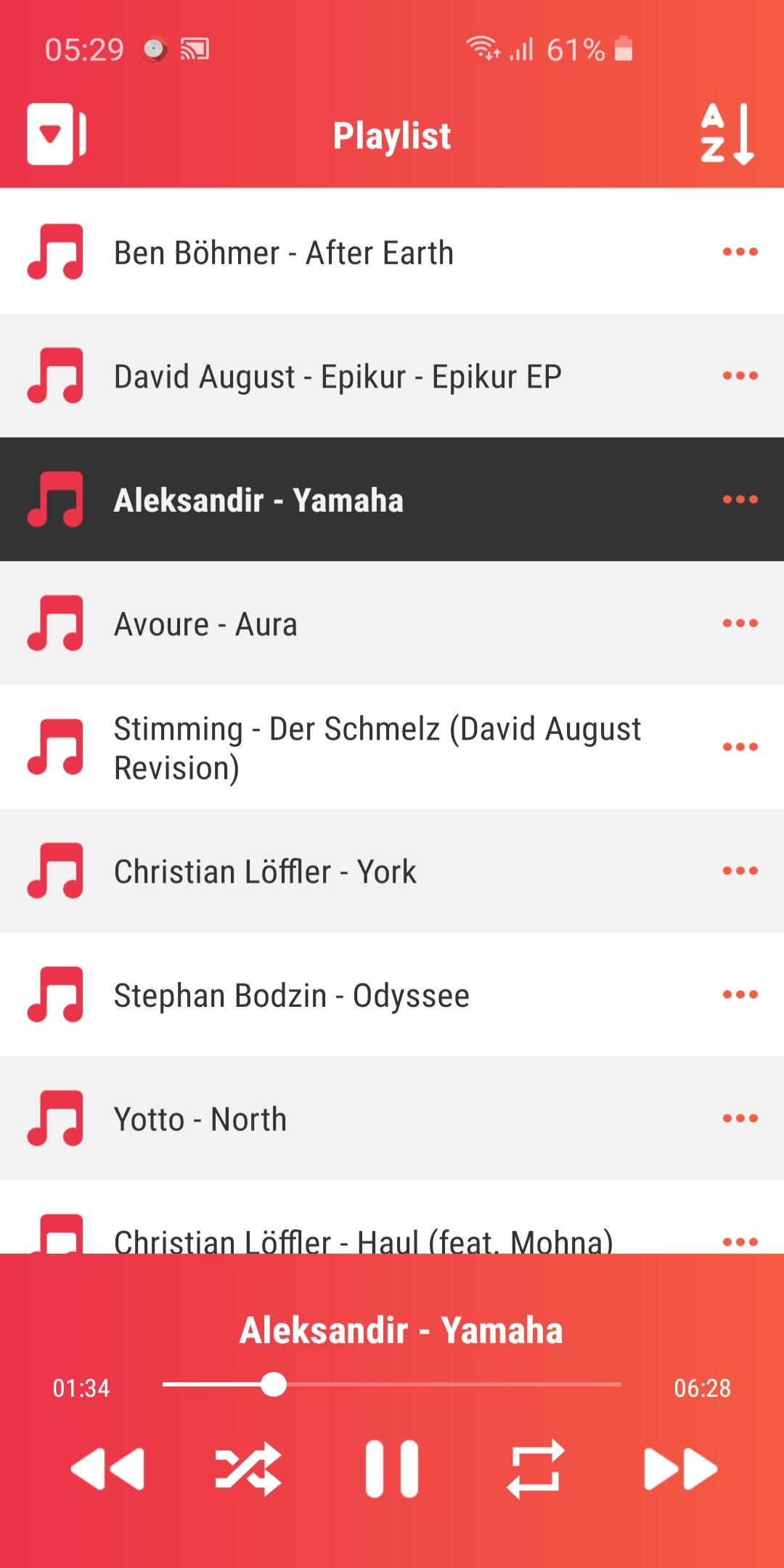Toggle repeat mode
Screen dimensions: 784x1568
535,1469
